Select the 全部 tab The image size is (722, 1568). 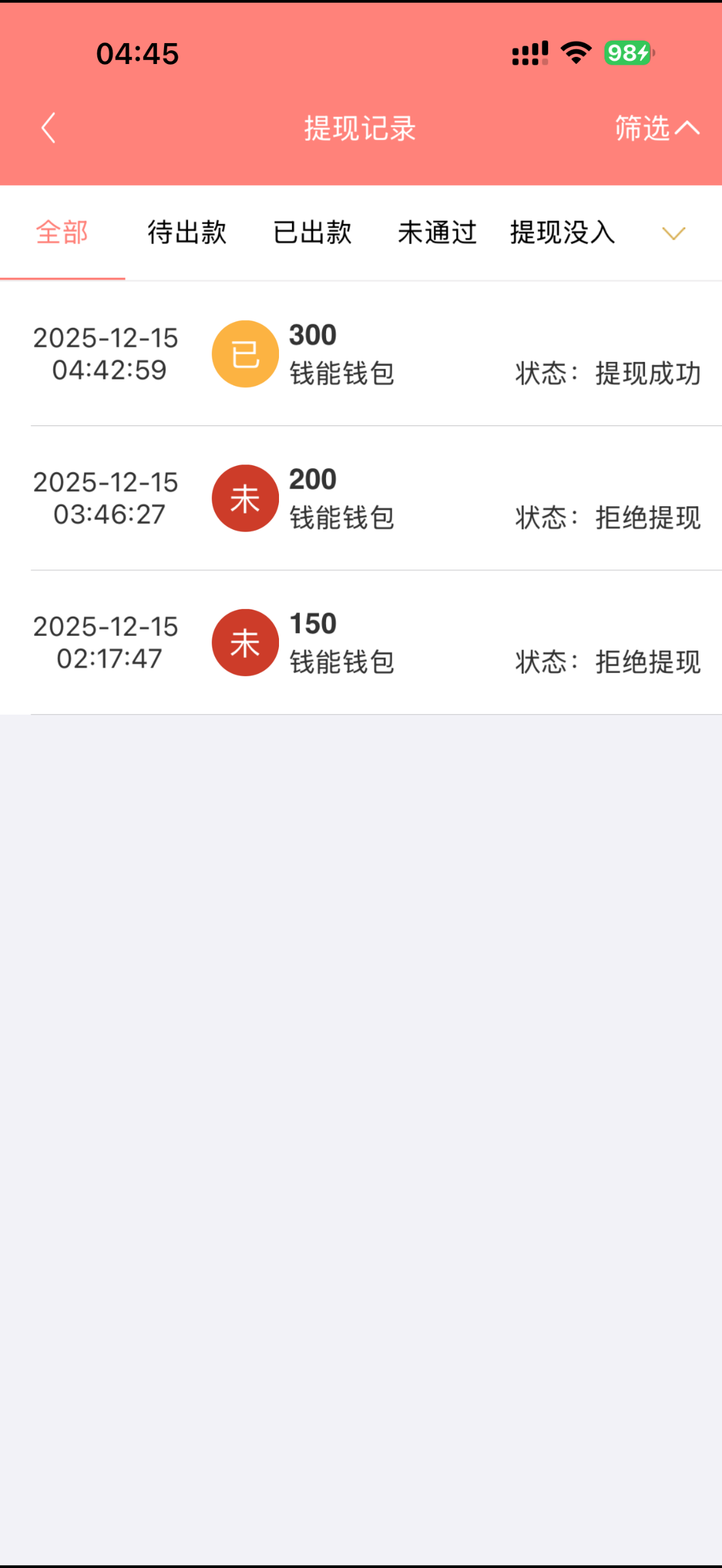click(63, 232)
